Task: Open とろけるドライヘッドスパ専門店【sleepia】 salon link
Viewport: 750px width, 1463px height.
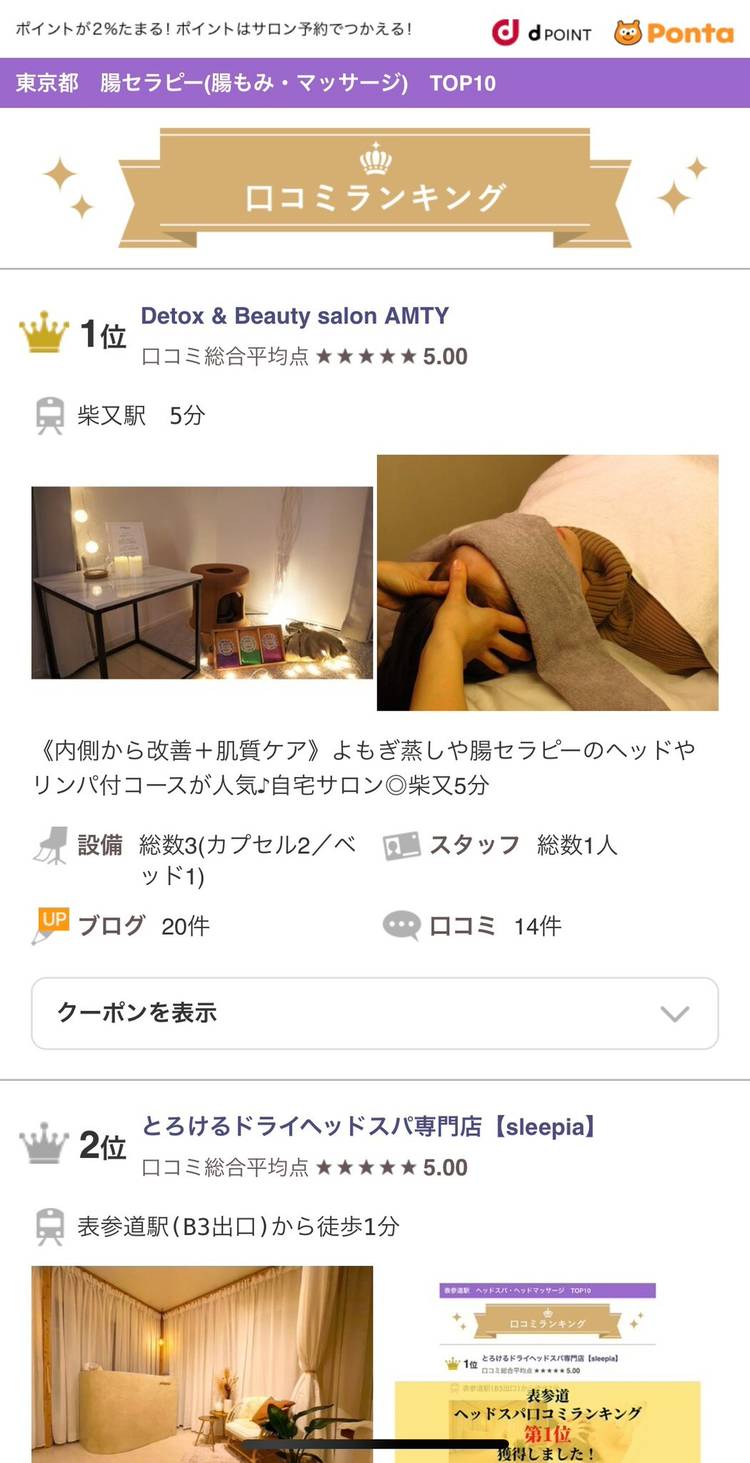Action: 371,1127
